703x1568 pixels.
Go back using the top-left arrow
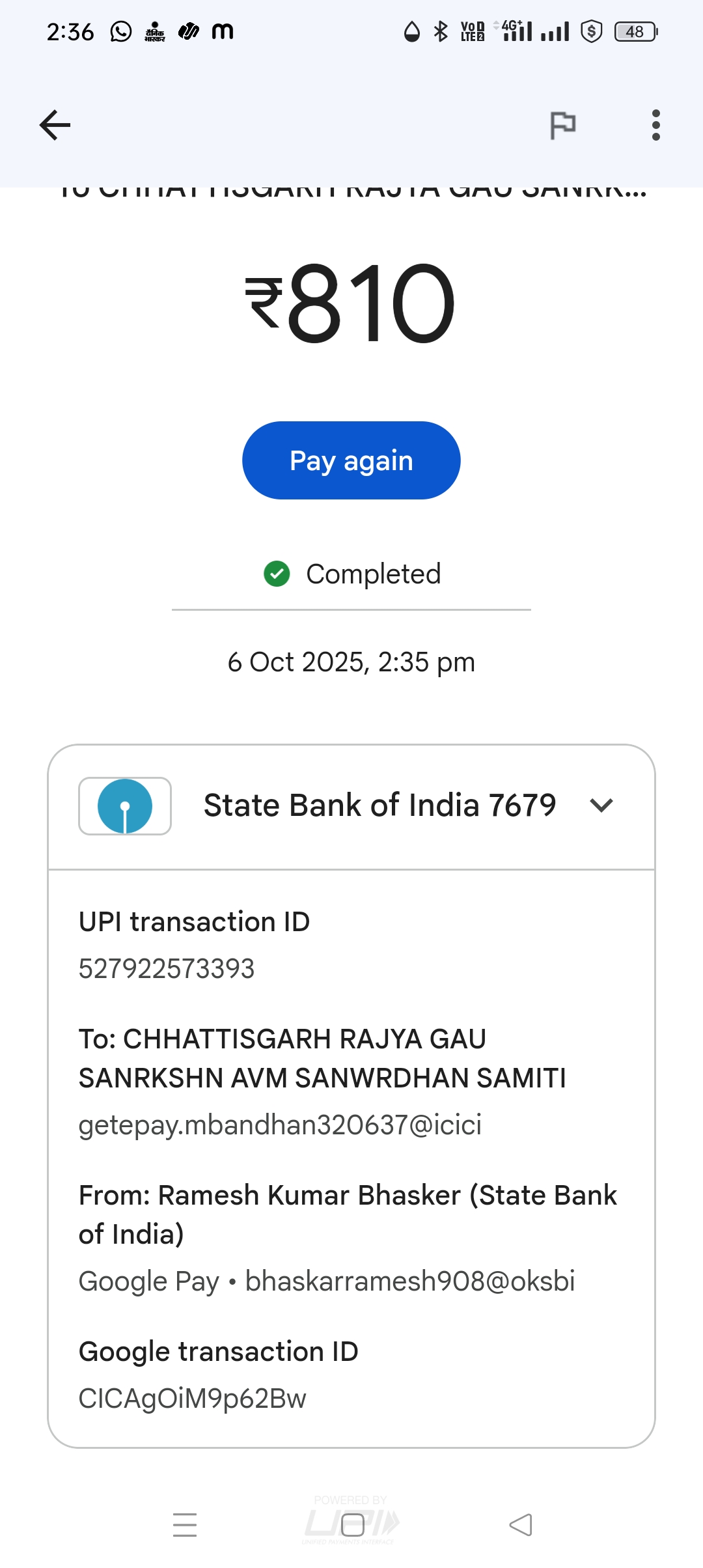pyautogui.click(x=55, y=125)
